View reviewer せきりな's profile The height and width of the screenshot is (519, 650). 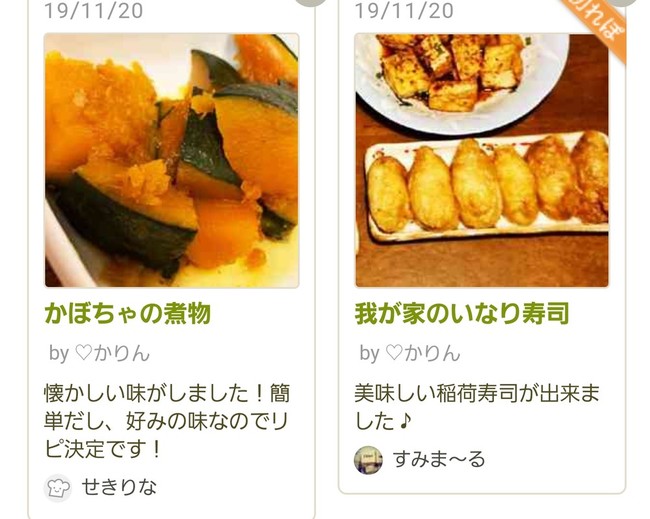120,487
